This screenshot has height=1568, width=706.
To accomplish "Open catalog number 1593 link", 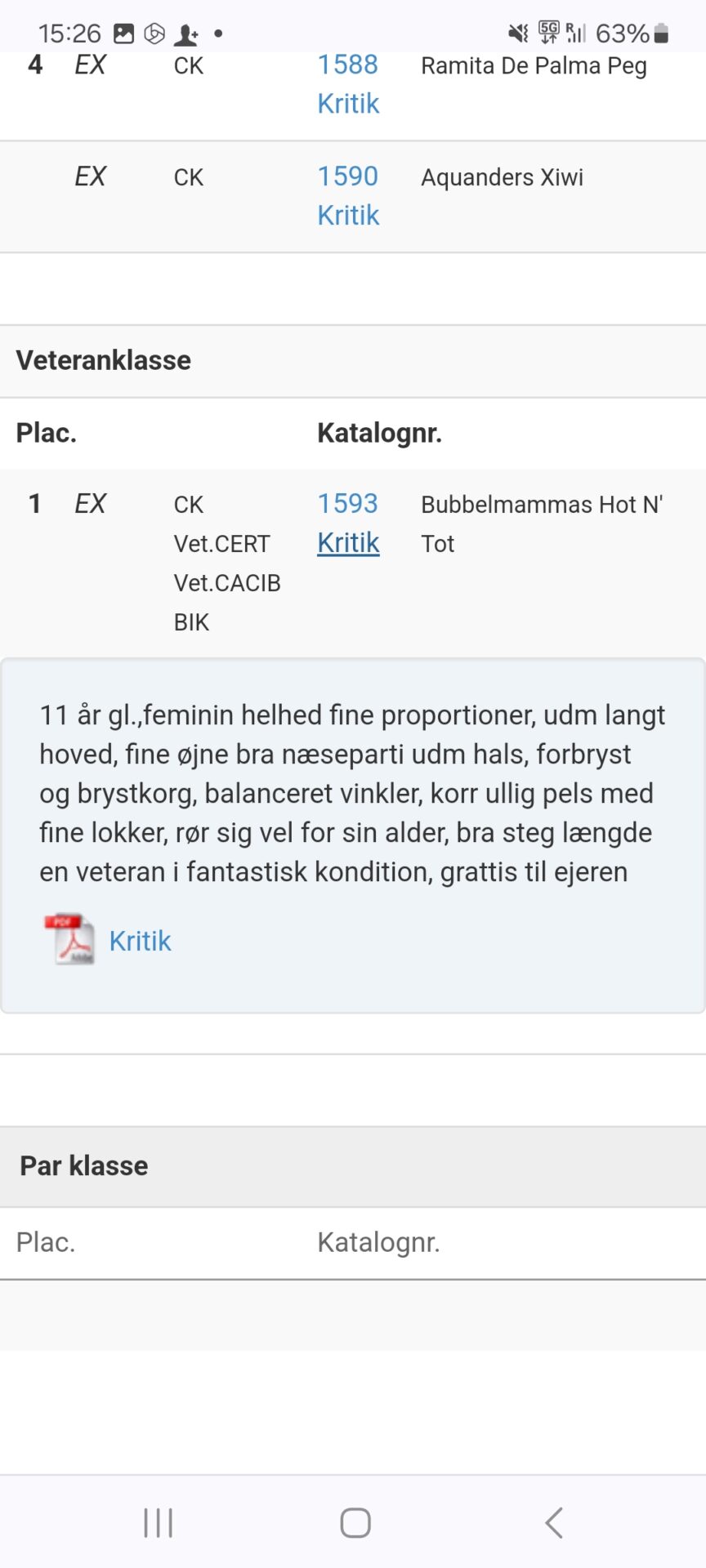I will click(347, 503).
